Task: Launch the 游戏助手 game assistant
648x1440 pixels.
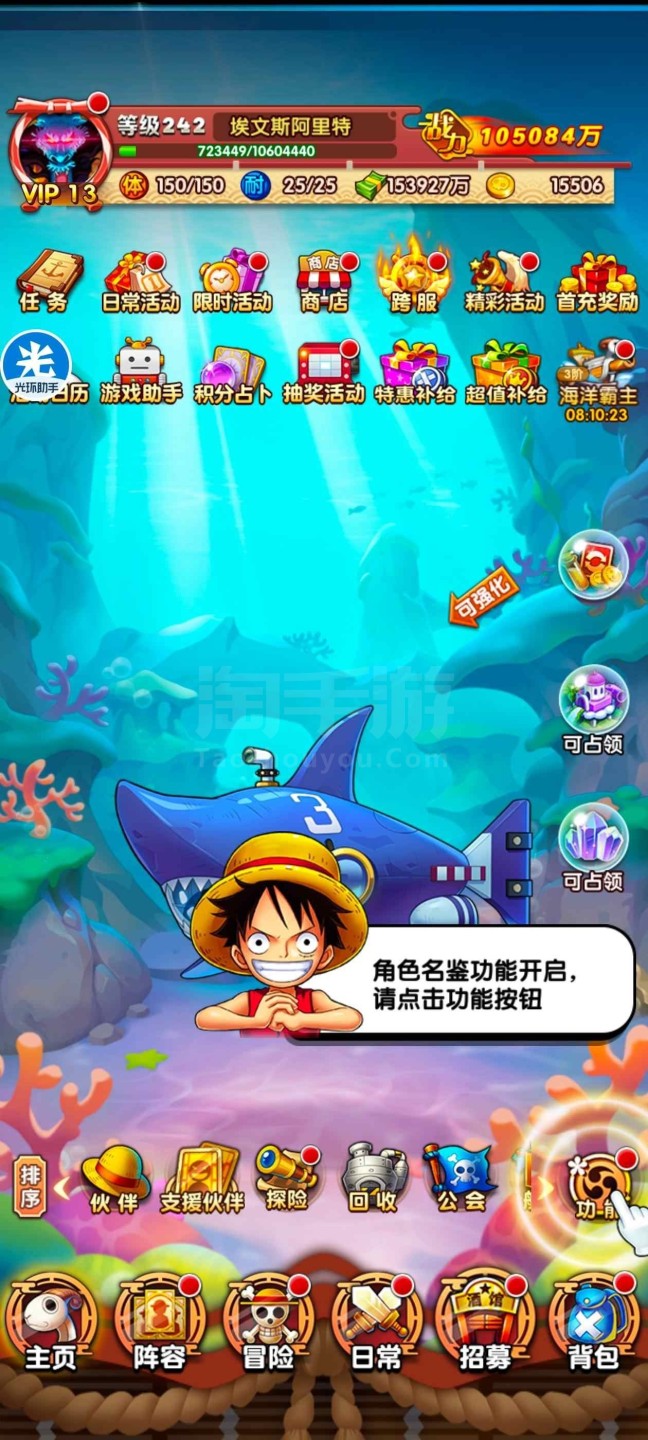Action: [140, 371]
